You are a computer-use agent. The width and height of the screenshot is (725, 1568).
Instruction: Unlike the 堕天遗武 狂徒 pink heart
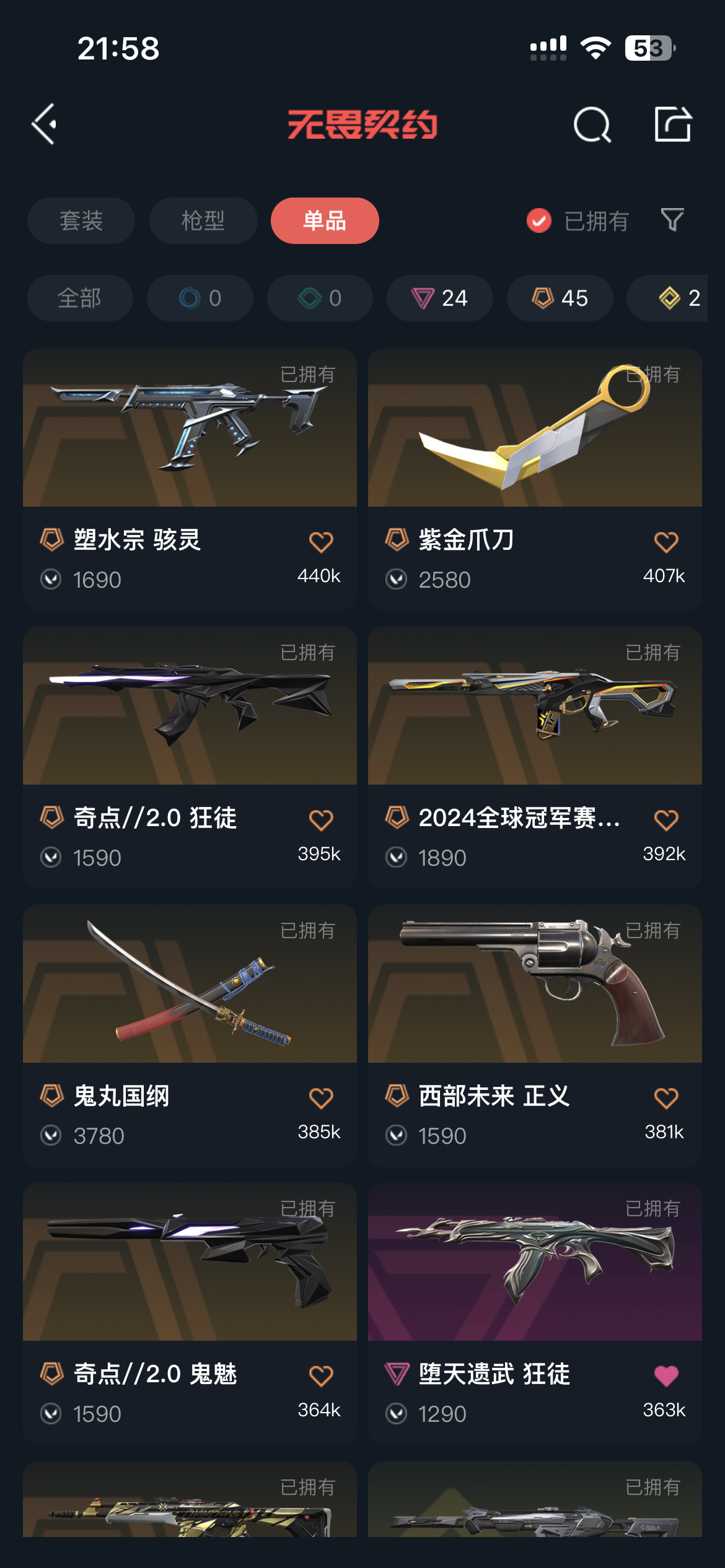[666, 1376]
